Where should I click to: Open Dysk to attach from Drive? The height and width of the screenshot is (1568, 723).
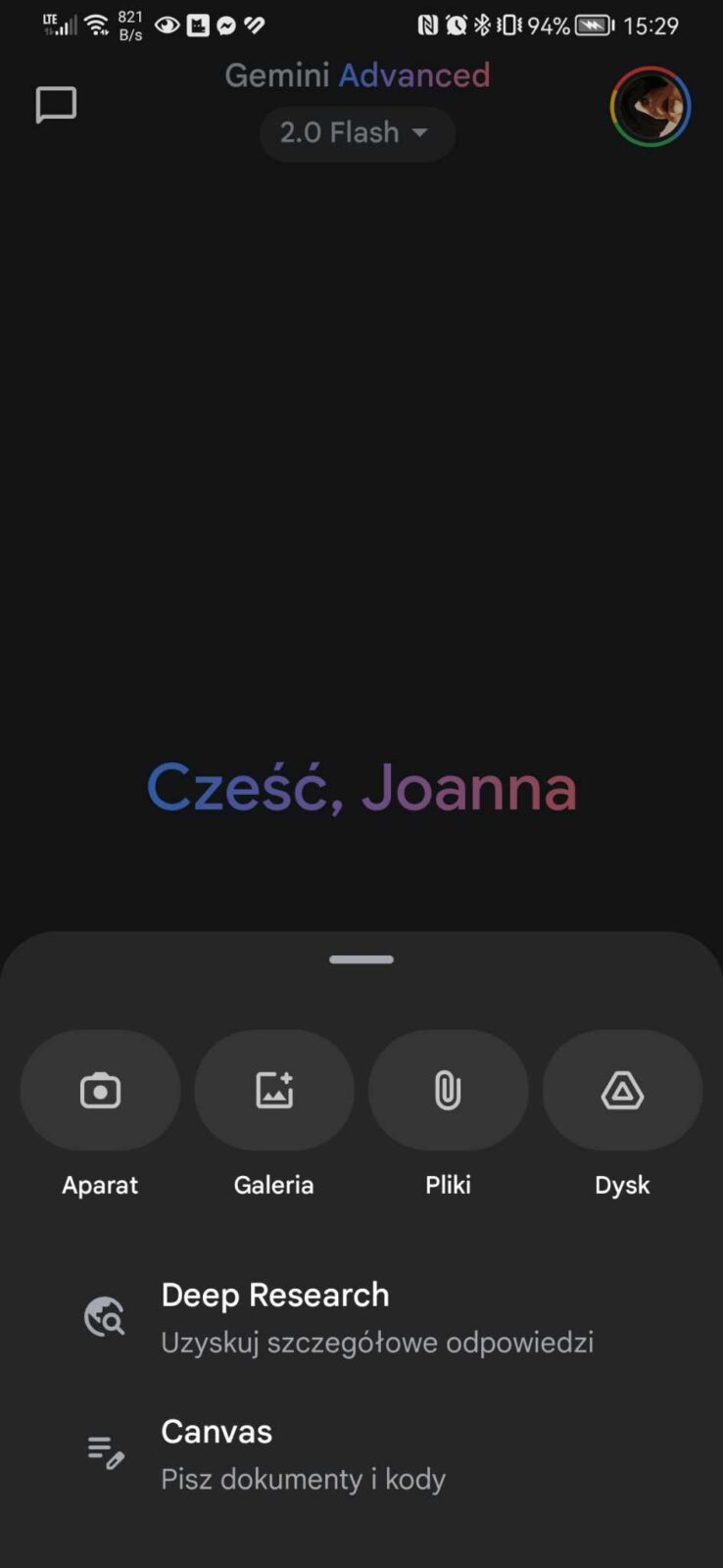point(622,1091)
